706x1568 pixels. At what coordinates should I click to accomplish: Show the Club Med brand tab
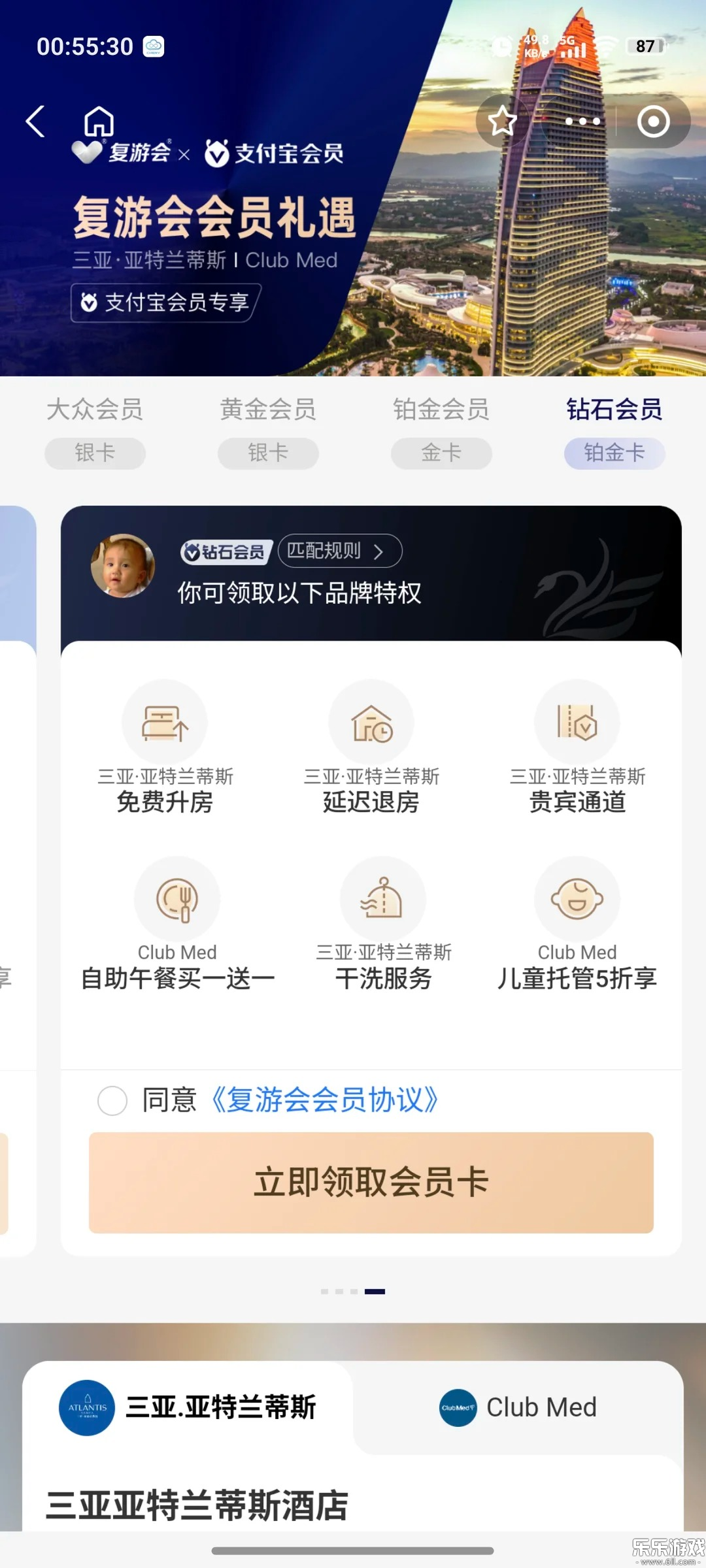[x=518, y=1408]
